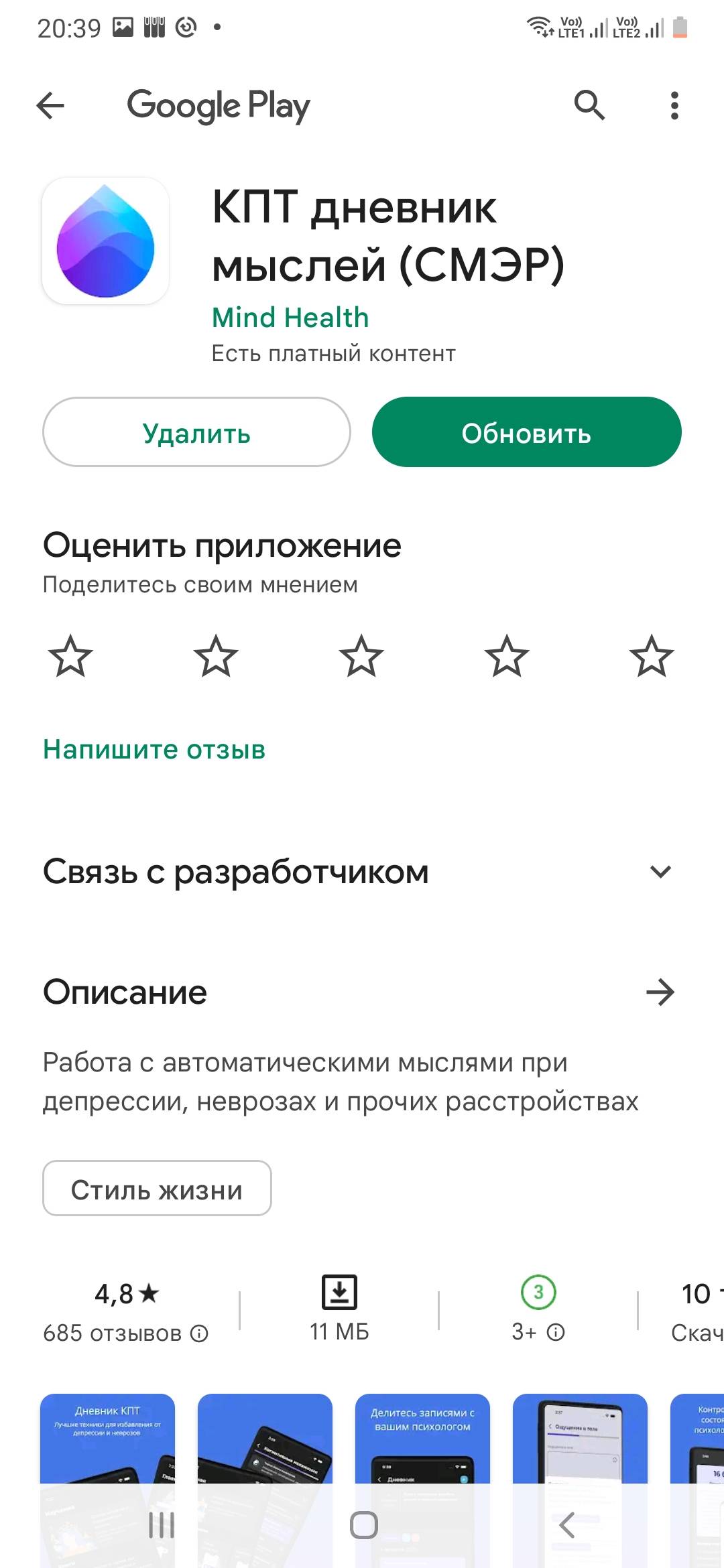Go back using the top-left arrow
This screenshot has width=724, height=1568.
50,105
